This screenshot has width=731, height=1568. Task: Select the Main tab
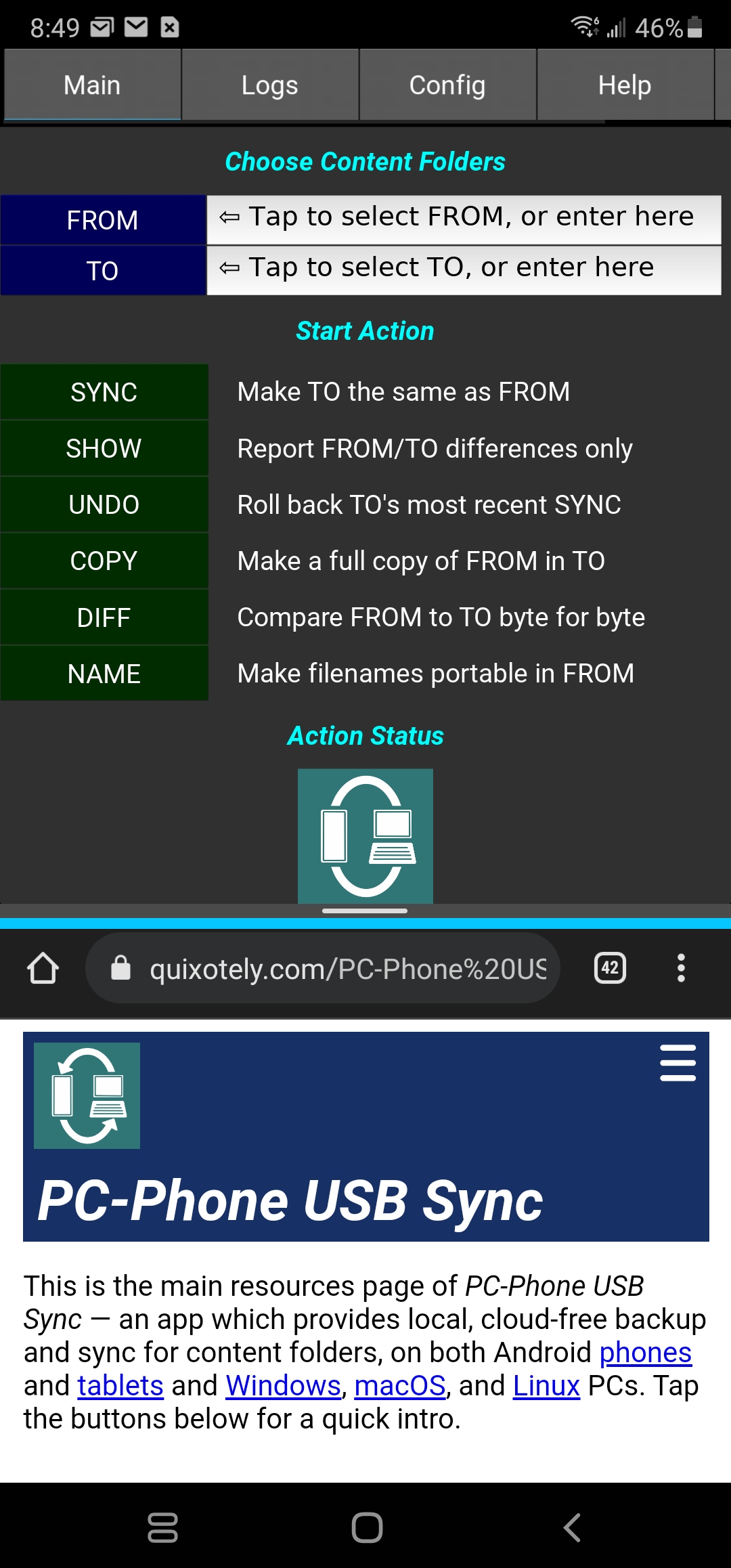(x=92, y=85)
